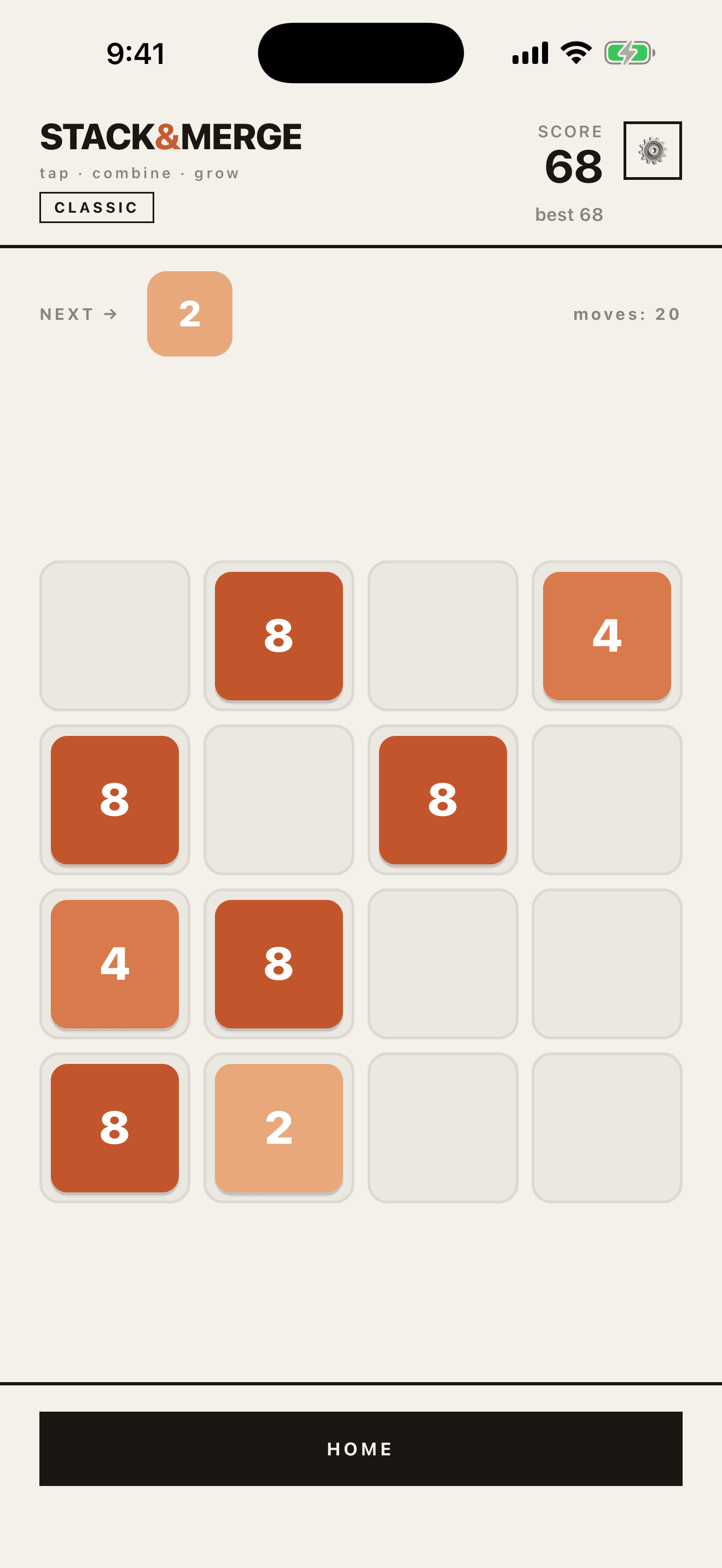Open the settings gear
The height and width of the screenshot is (1568, 722).
(x=652, y=150)
